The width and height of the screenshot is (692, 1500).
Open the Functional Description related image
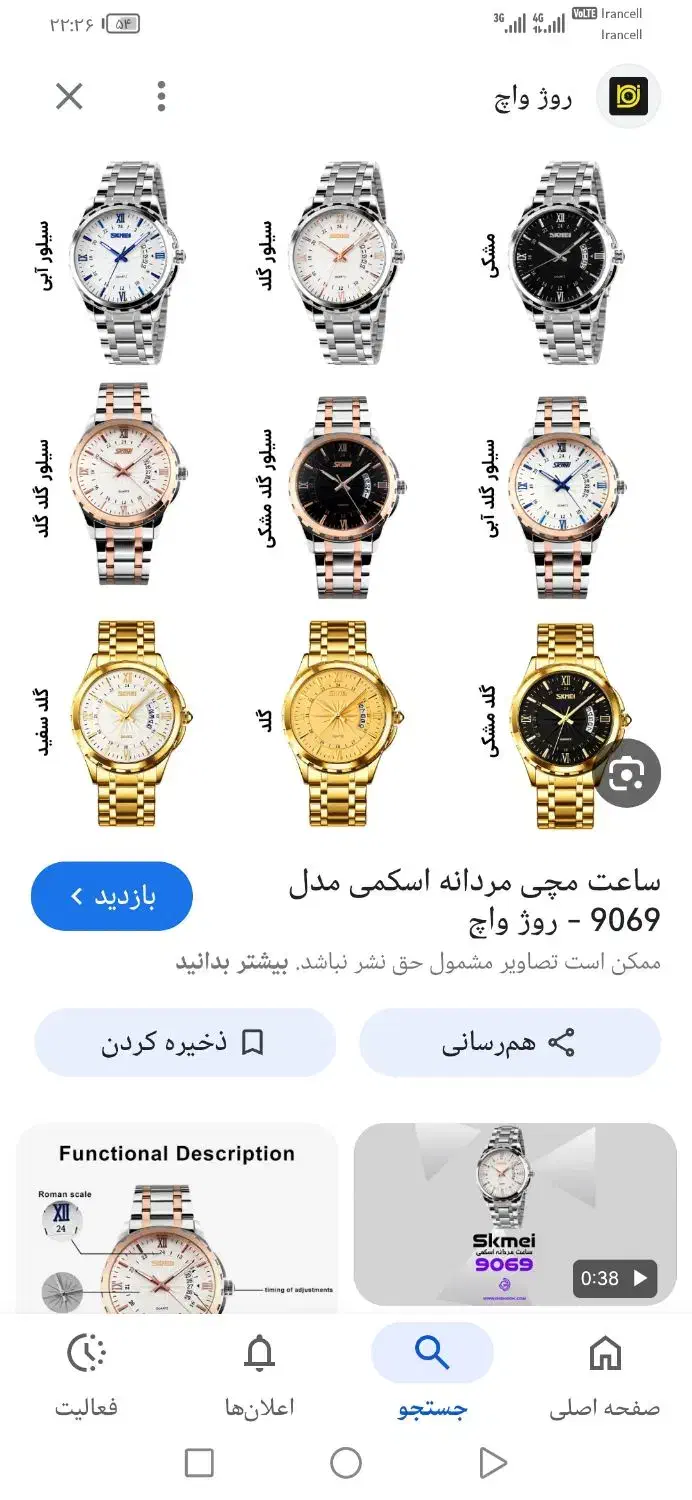[177, 1218]
